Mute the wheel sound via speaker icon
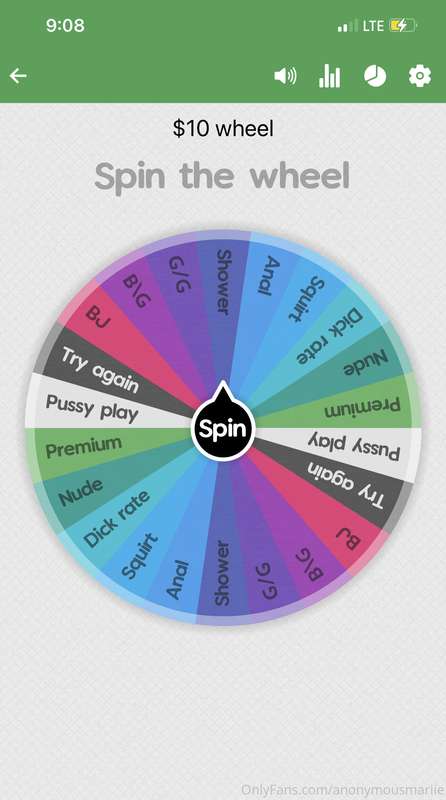The width and height of the screenshot is (446, 800). point(285,77)
